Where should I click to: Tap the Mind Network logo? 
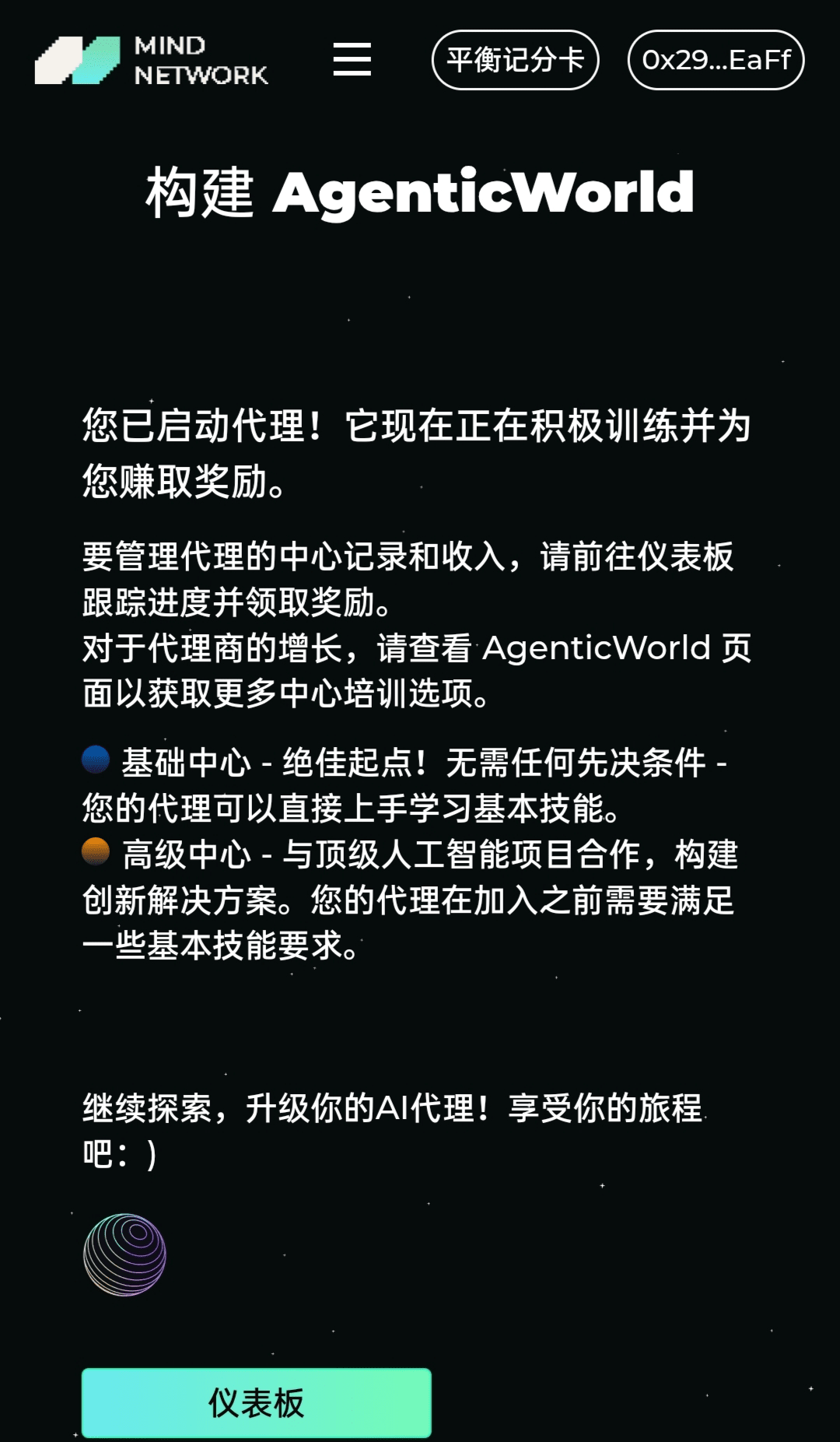[x=152, y=60]
